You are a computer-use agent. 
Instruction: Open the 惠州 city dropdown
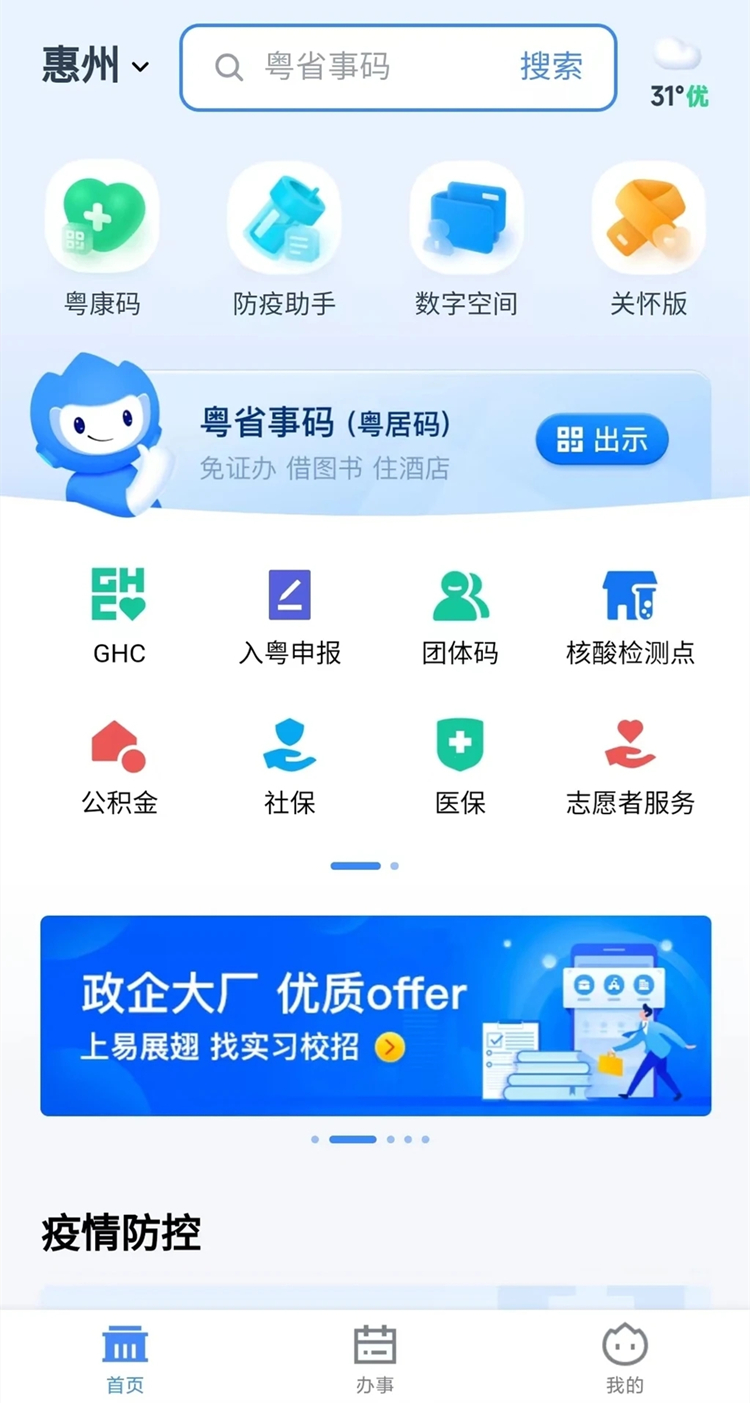(x=95, y=66)
